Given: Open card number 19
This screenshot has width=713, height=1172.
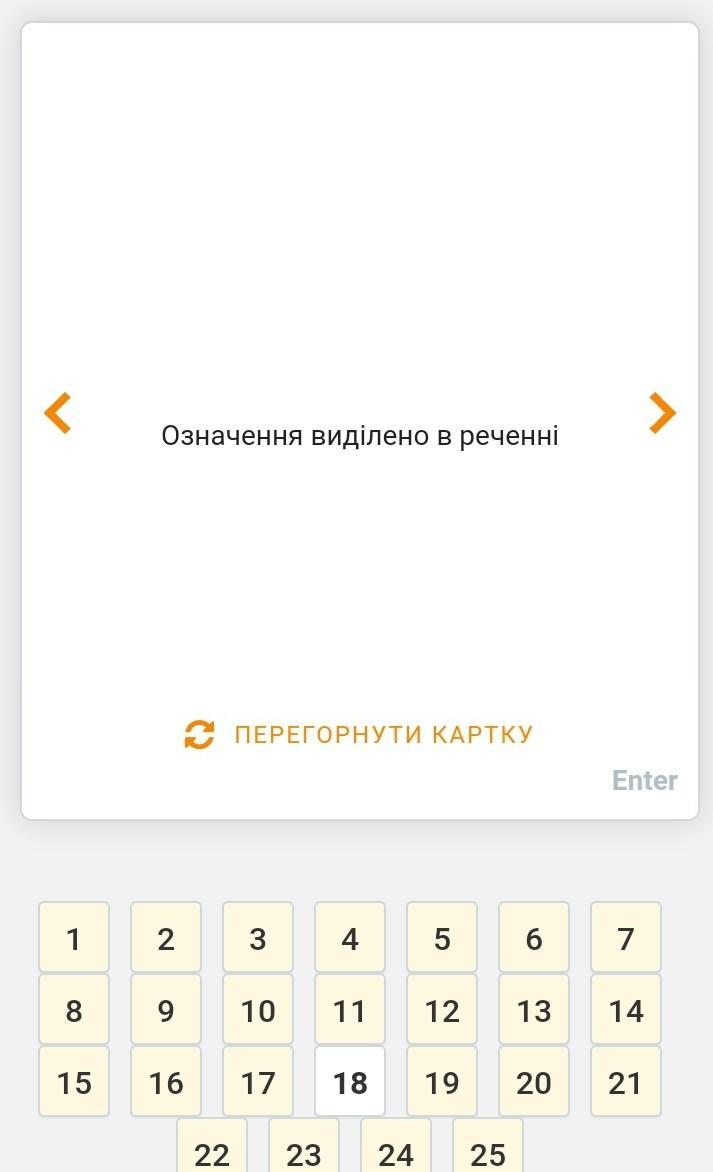Looking at the screenshot, I should coord(442,1082).
